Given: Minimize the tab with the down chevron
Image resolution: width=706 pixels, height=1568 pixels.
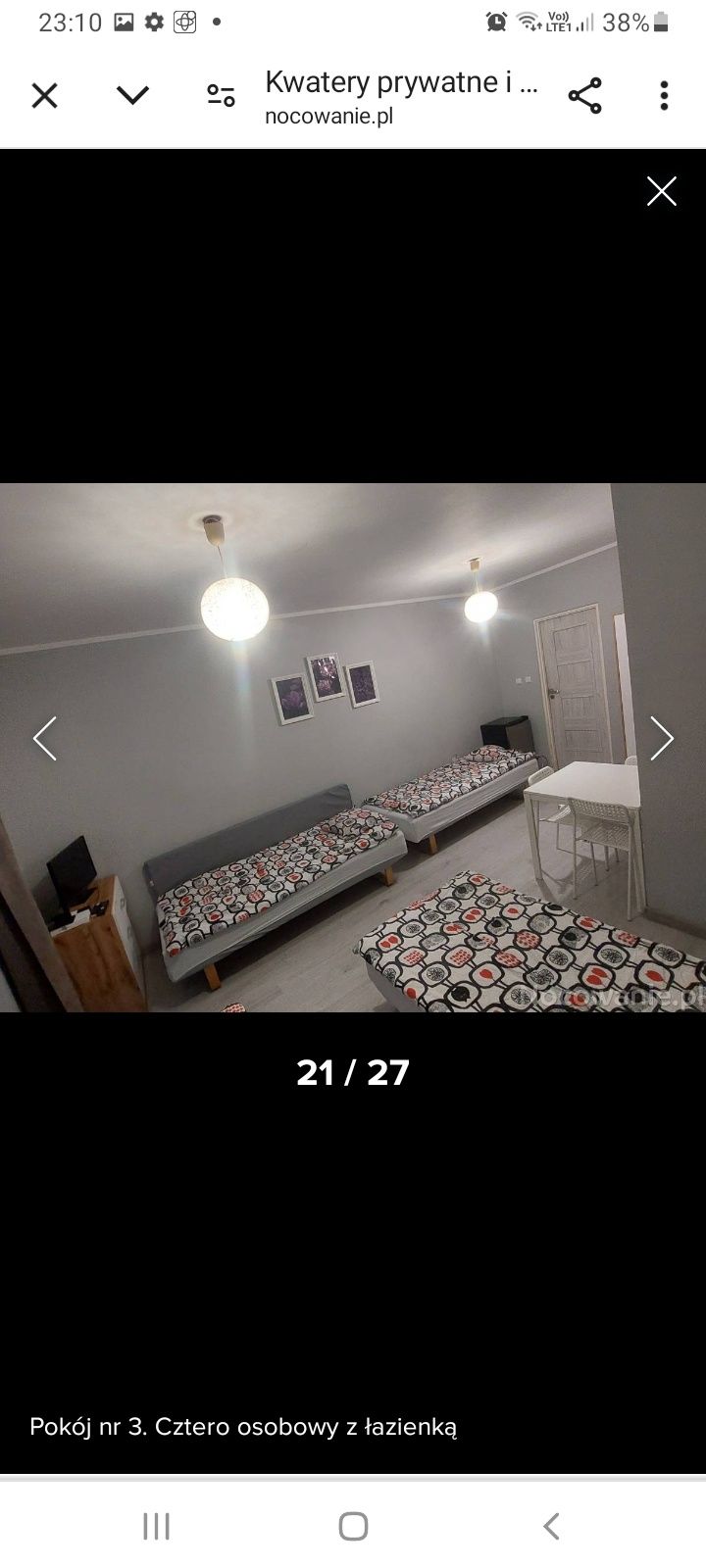Looking at the screenshot, I should pyautogui.click(x=132, y=95).
